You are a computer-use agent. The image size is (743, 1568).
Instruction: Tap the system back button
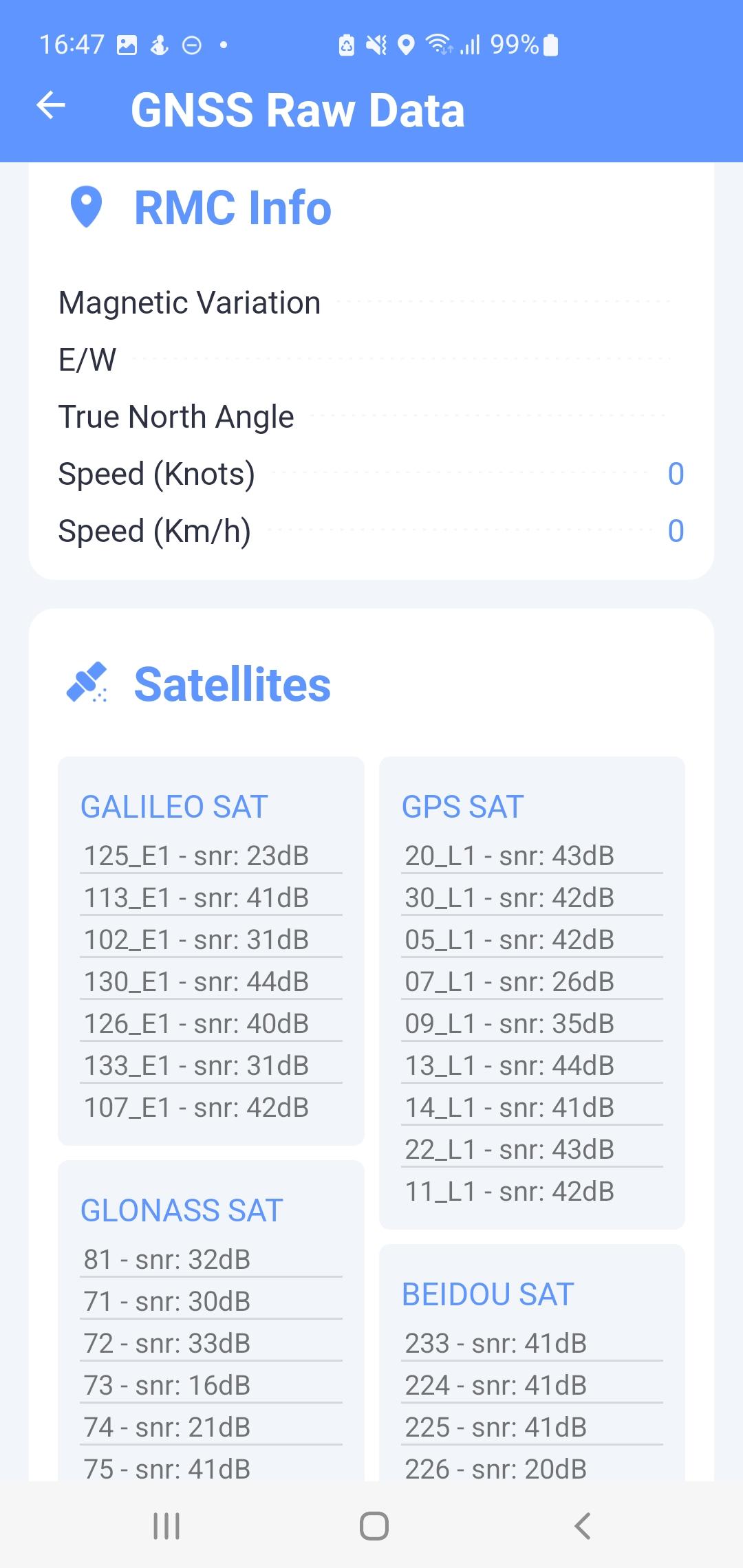tap(582, 1525)
